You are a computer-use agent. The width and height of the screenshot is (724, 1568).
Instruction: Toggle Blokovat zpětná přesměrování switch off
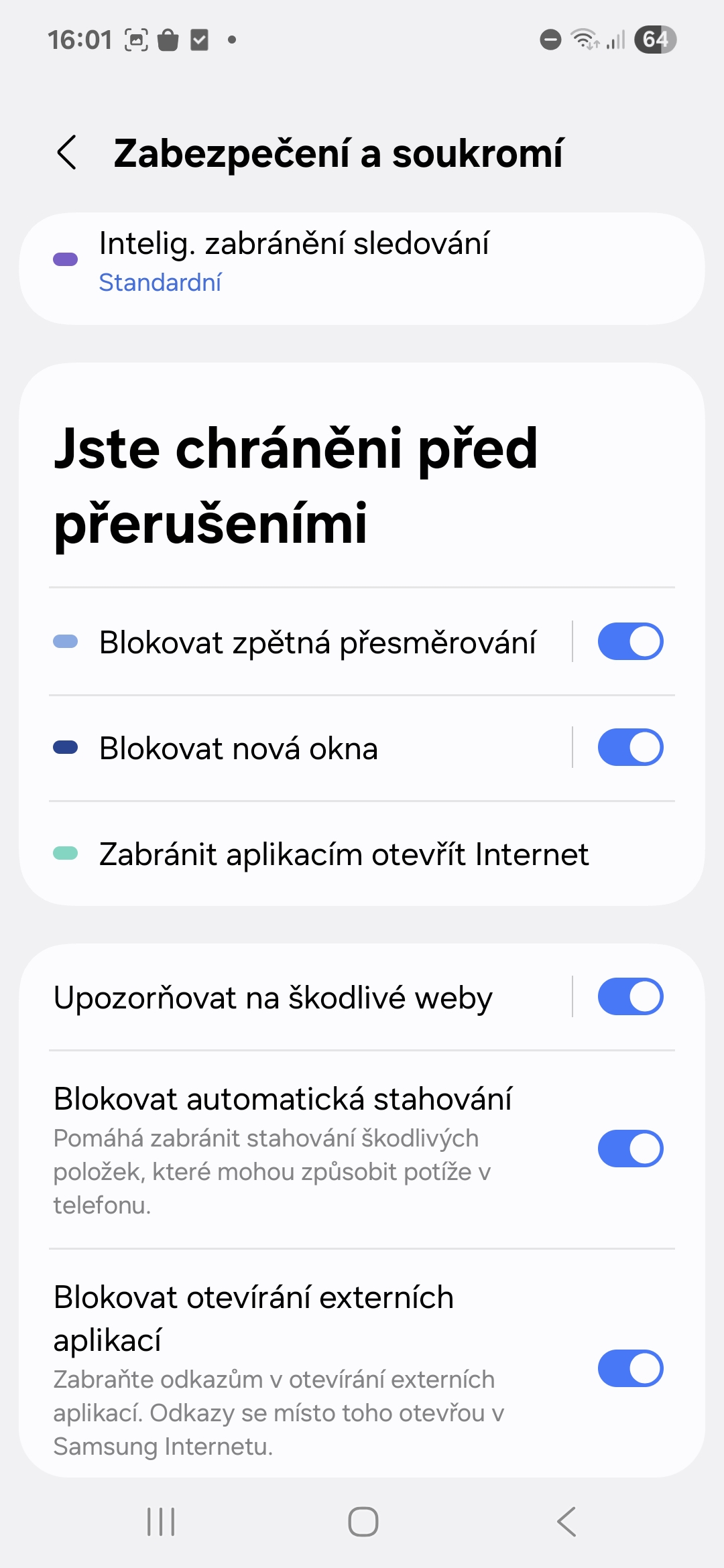pos(630,642)
